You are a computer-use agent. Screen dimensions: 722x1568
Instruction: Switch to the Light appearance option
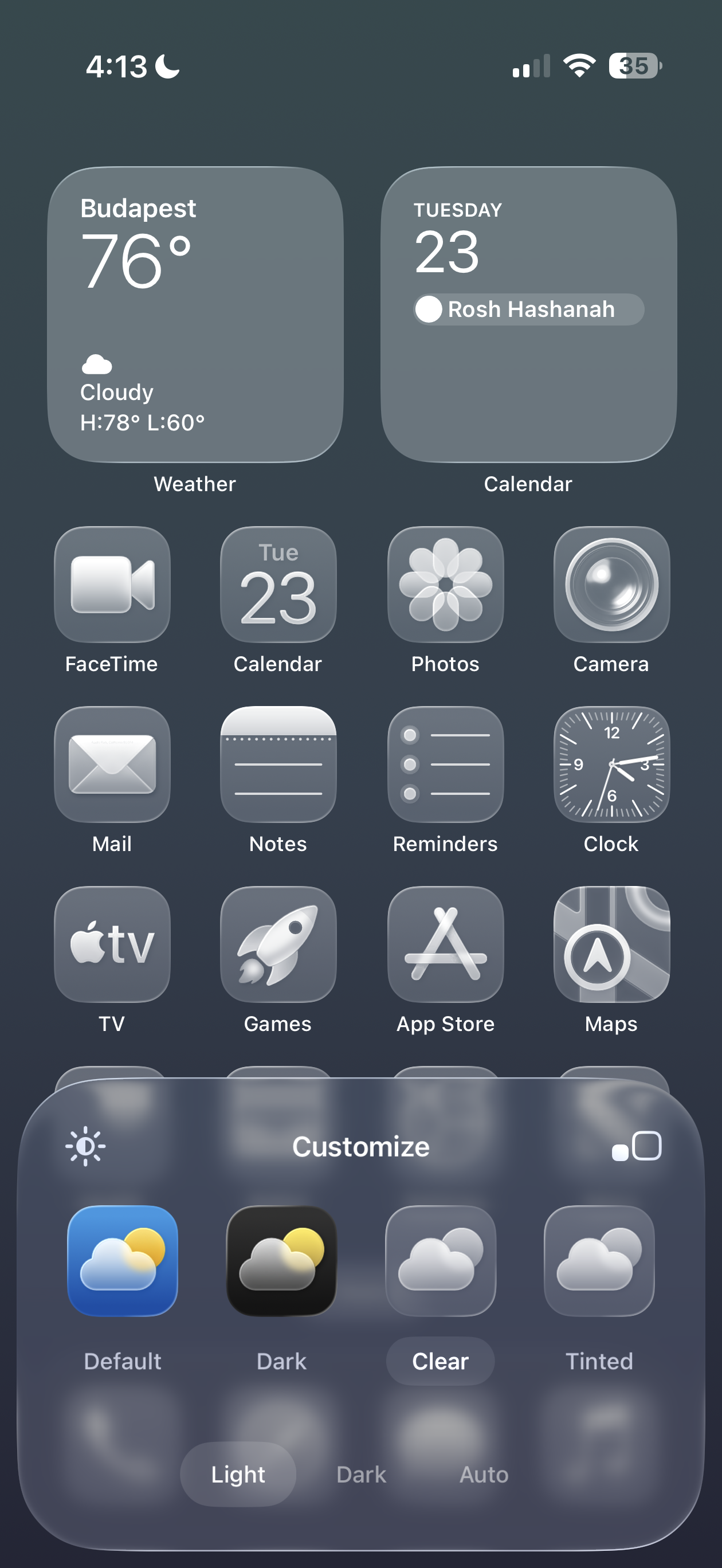tap(238, 1473)
